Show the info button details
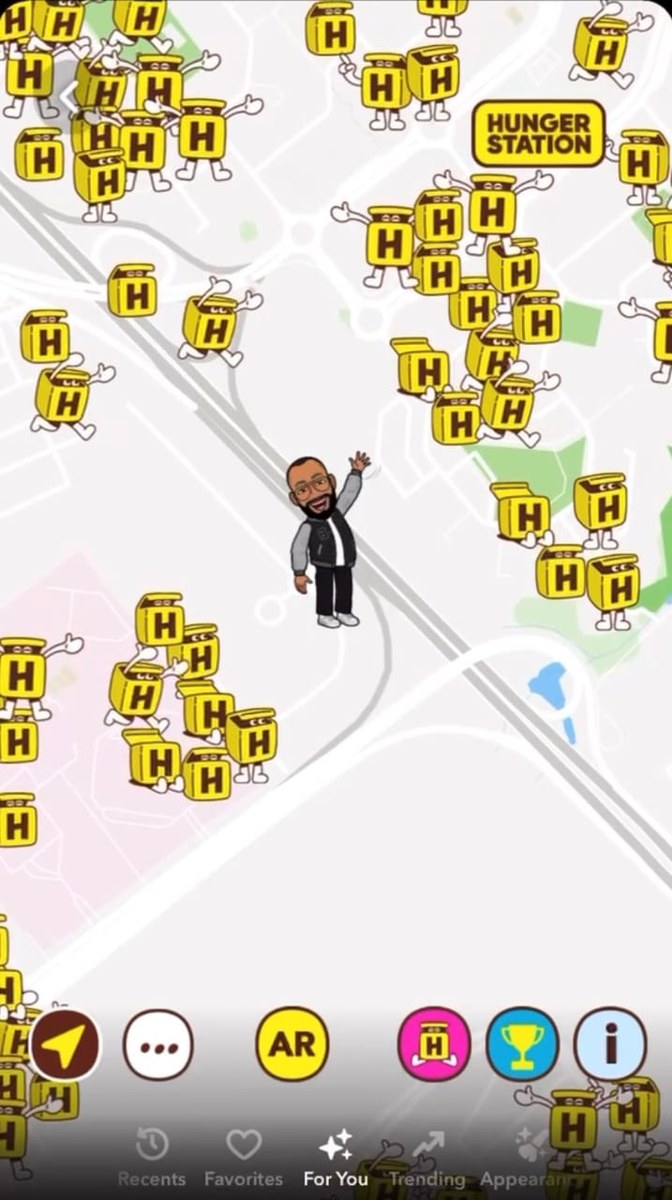The height and width of the screenshot is (1200, 672). click(x=610, y=1045)
